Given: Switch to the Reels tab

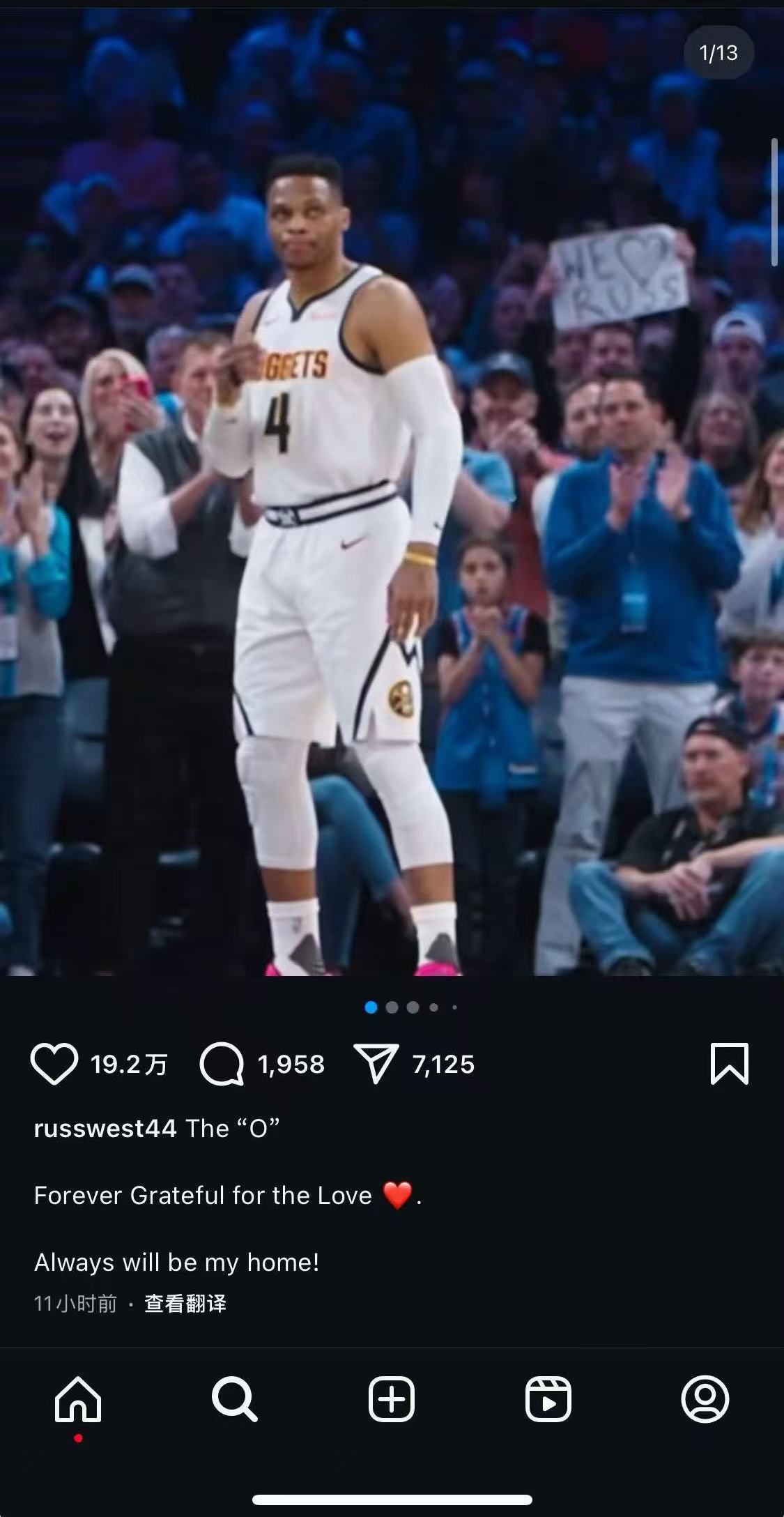Looking at the screenshot, I should coord(548,1399).
